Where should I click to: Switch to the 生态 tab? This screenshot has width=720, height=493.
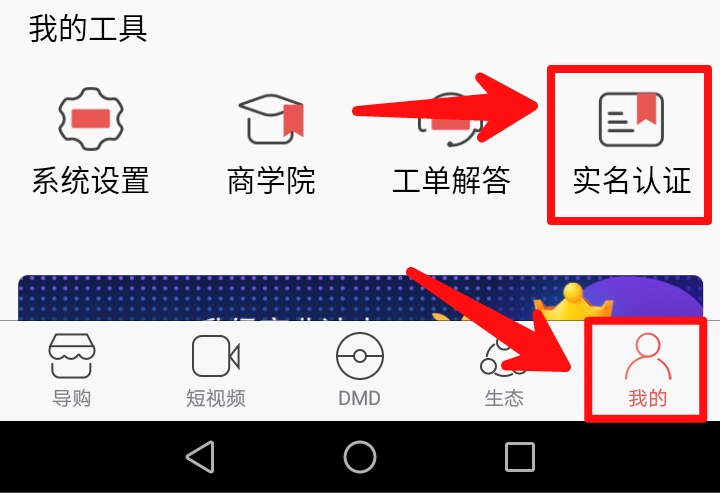(x=503, y=370)
